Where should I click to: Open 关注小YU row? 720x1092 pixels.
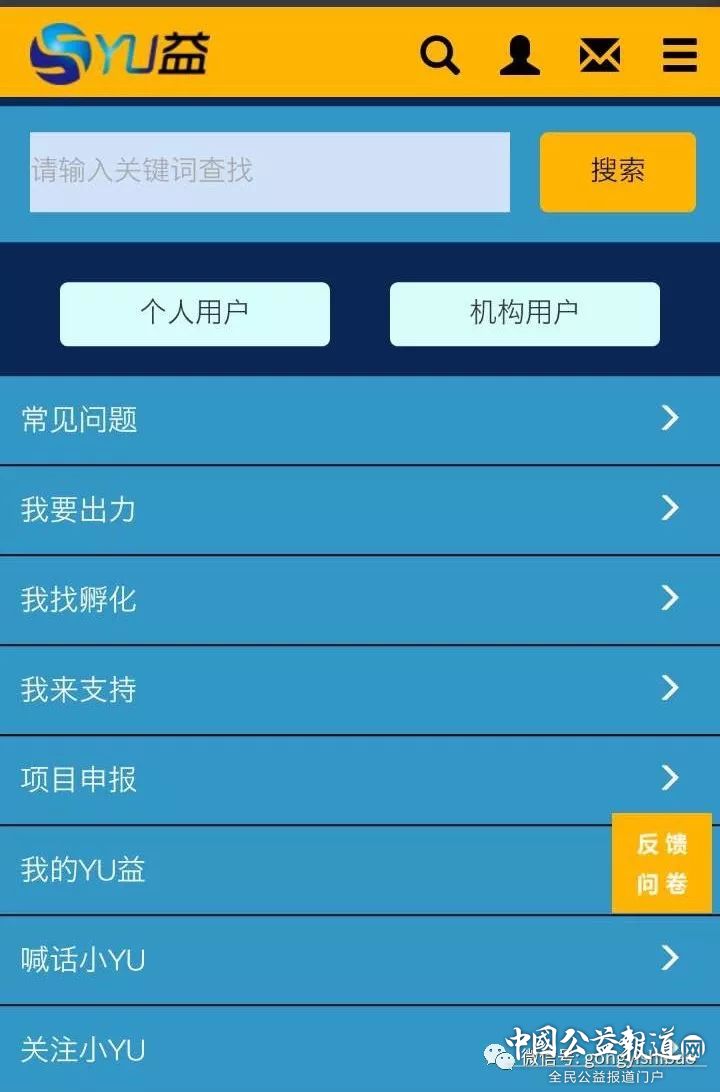(x=250, y=1050)
